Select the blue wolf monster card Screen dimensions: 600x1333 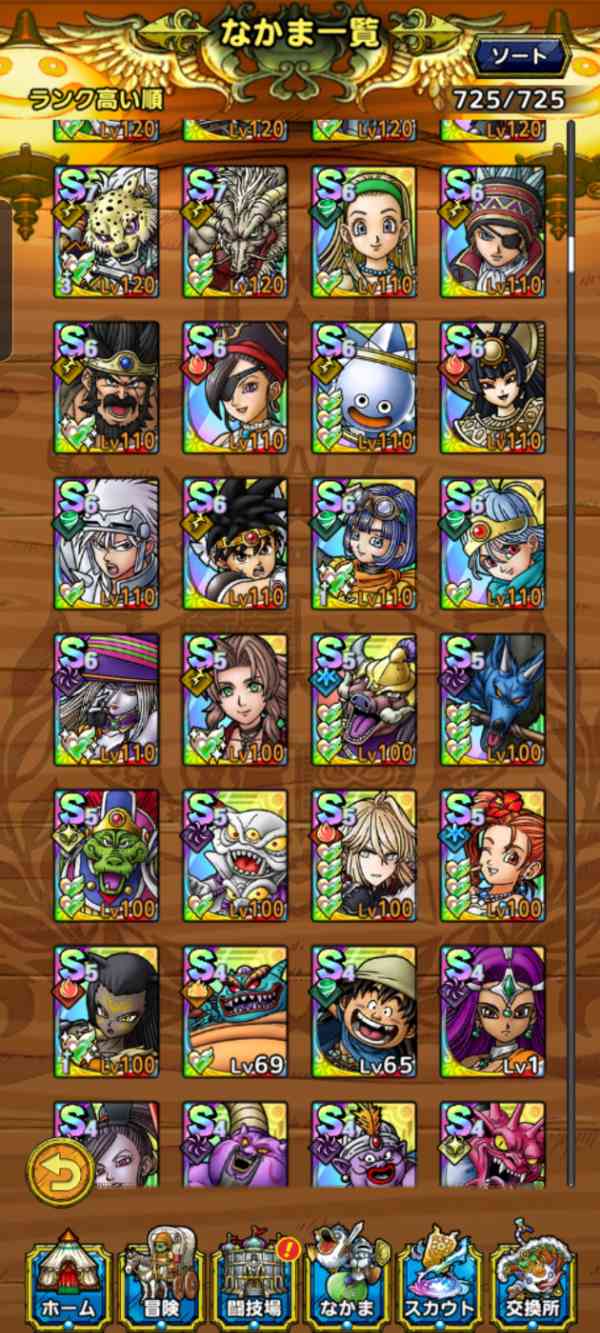[x=494, y=699]
